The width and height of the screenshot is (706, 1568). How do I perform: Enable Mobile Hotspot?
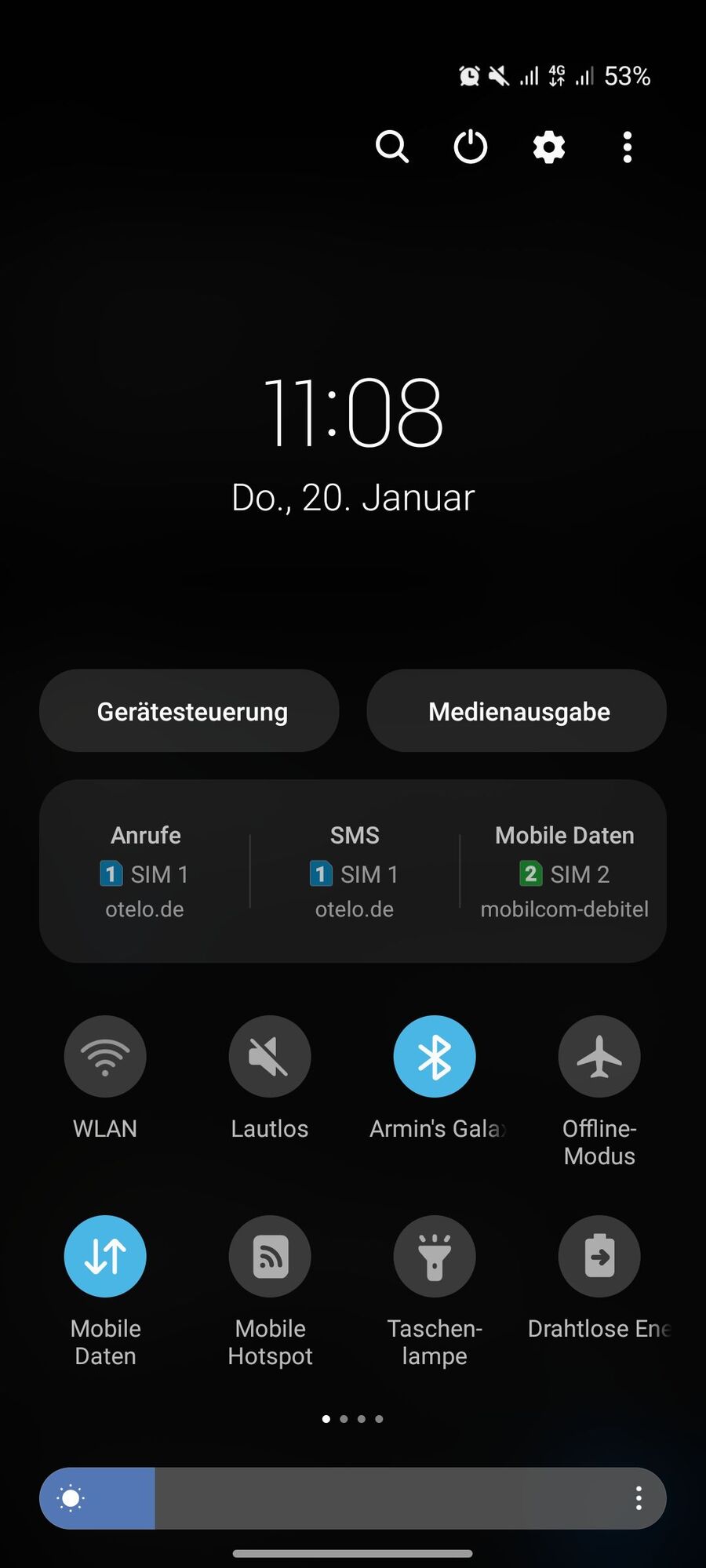pyautogui.click(x=270, y=1256)
